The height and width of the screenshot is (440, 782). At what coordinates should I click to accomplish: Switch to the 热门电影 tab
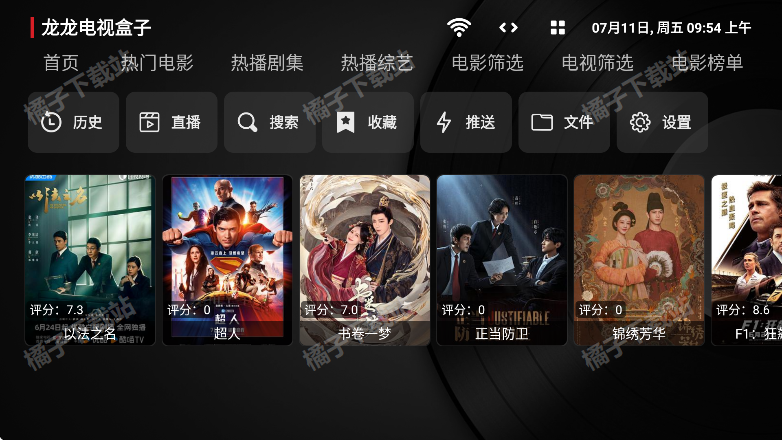click(157, 63)
